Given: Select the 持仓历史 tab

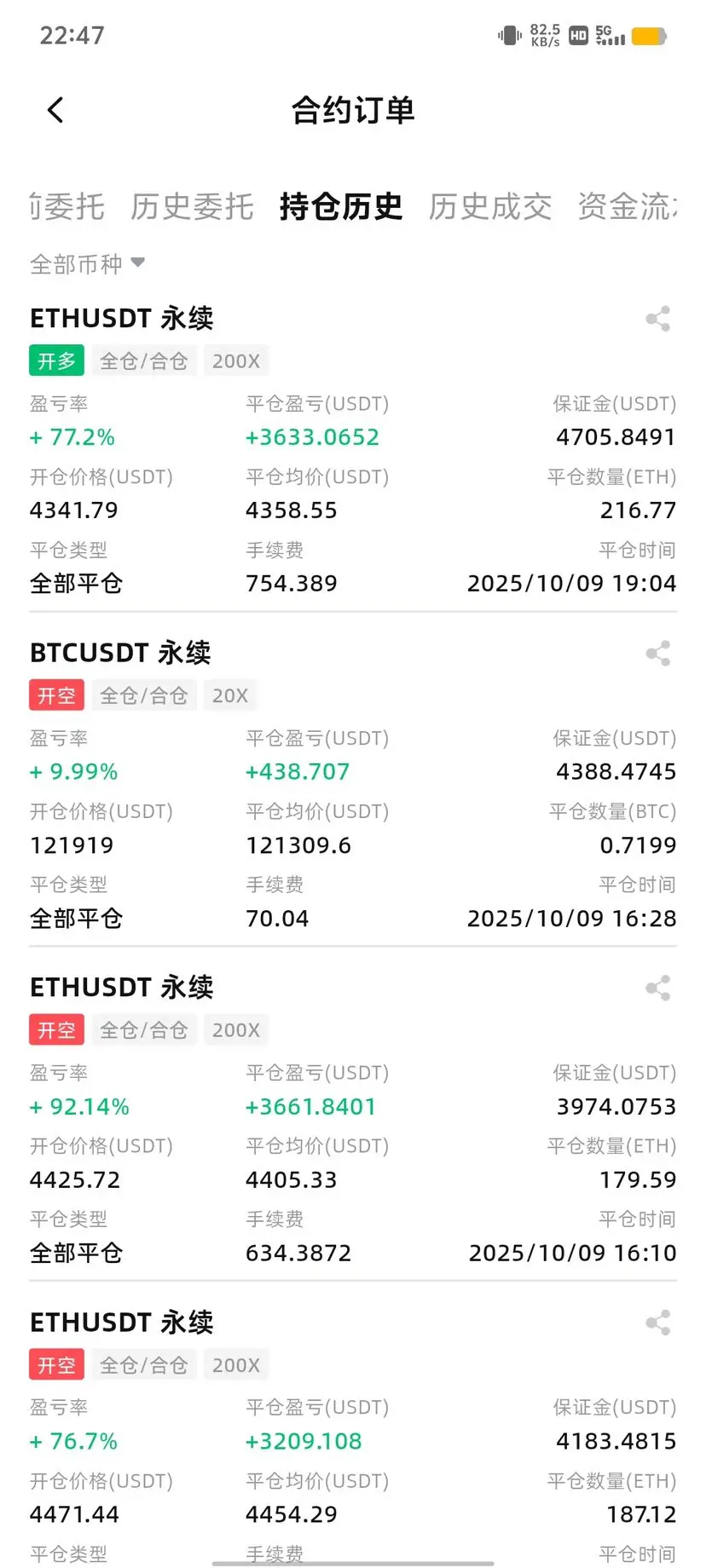Looking at the screenshot, I should pyautogui.click(x=341, y=207).
